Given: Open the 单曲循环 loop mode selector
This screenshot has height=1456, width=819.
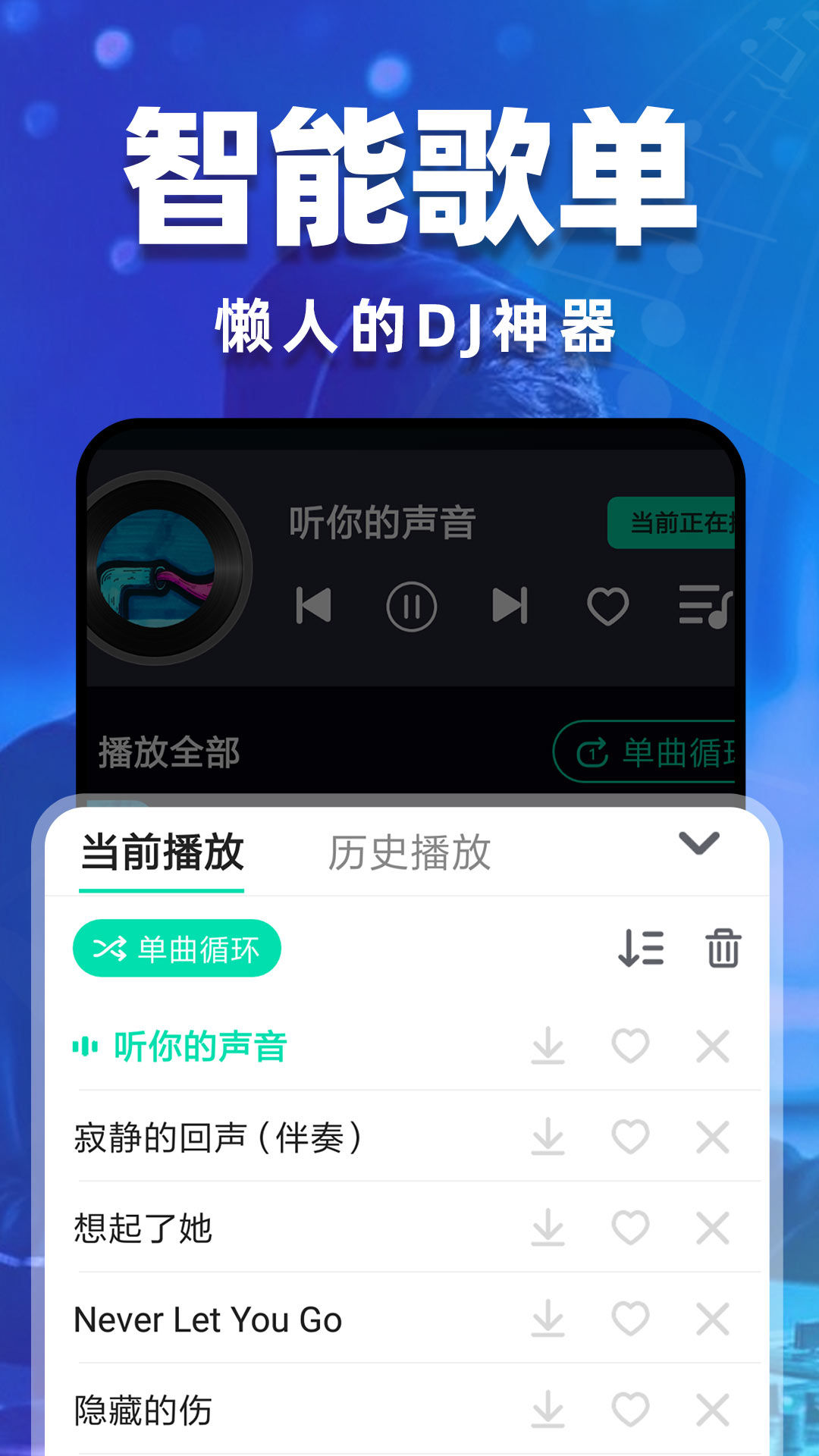Looking at the screenshot, I should pyautogui.click(x=174, y=946).
